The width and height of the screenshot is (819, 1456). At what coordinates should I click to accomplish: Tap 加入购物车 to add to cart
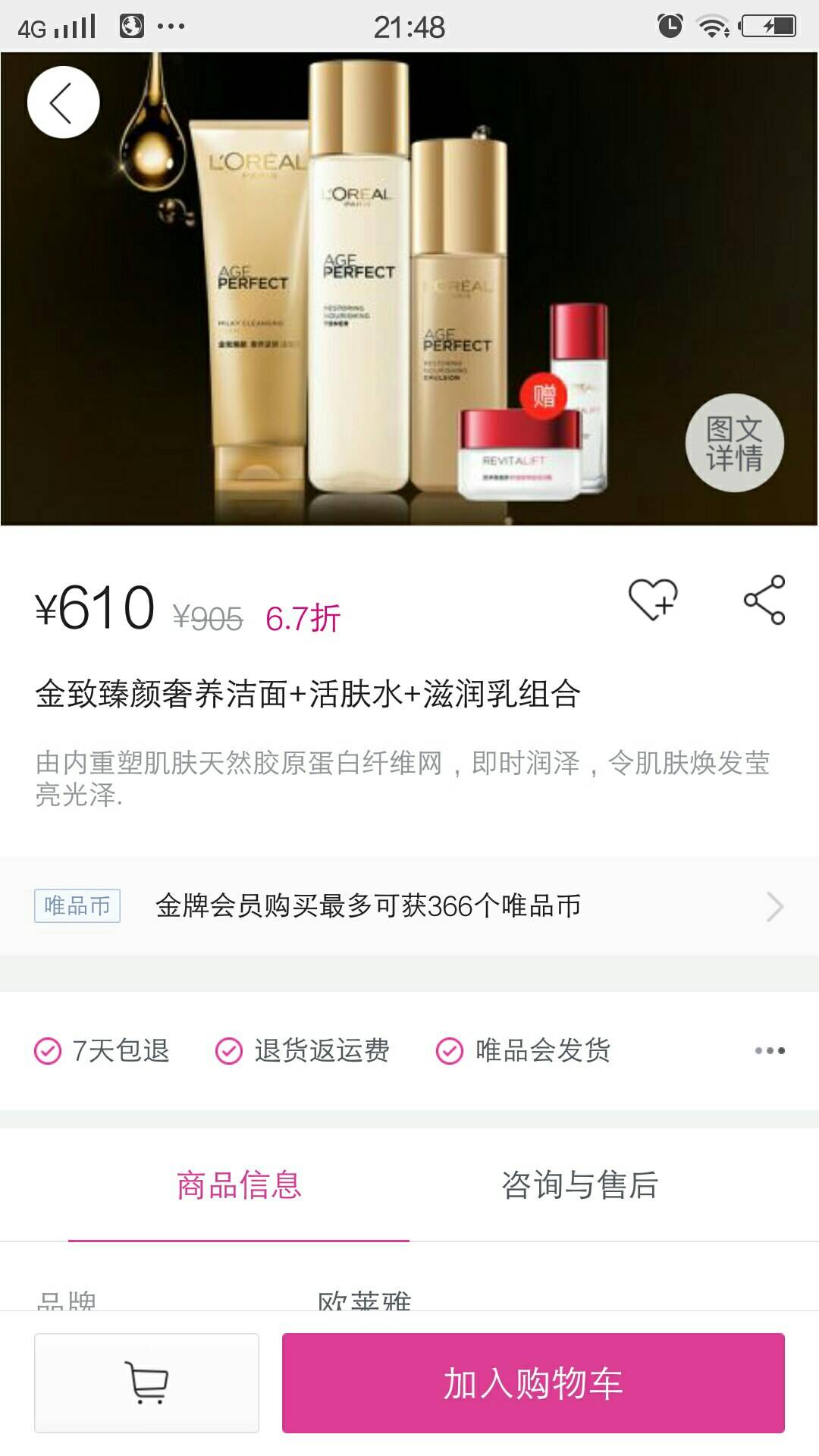pyautogui.click(x=533, y=1382)
